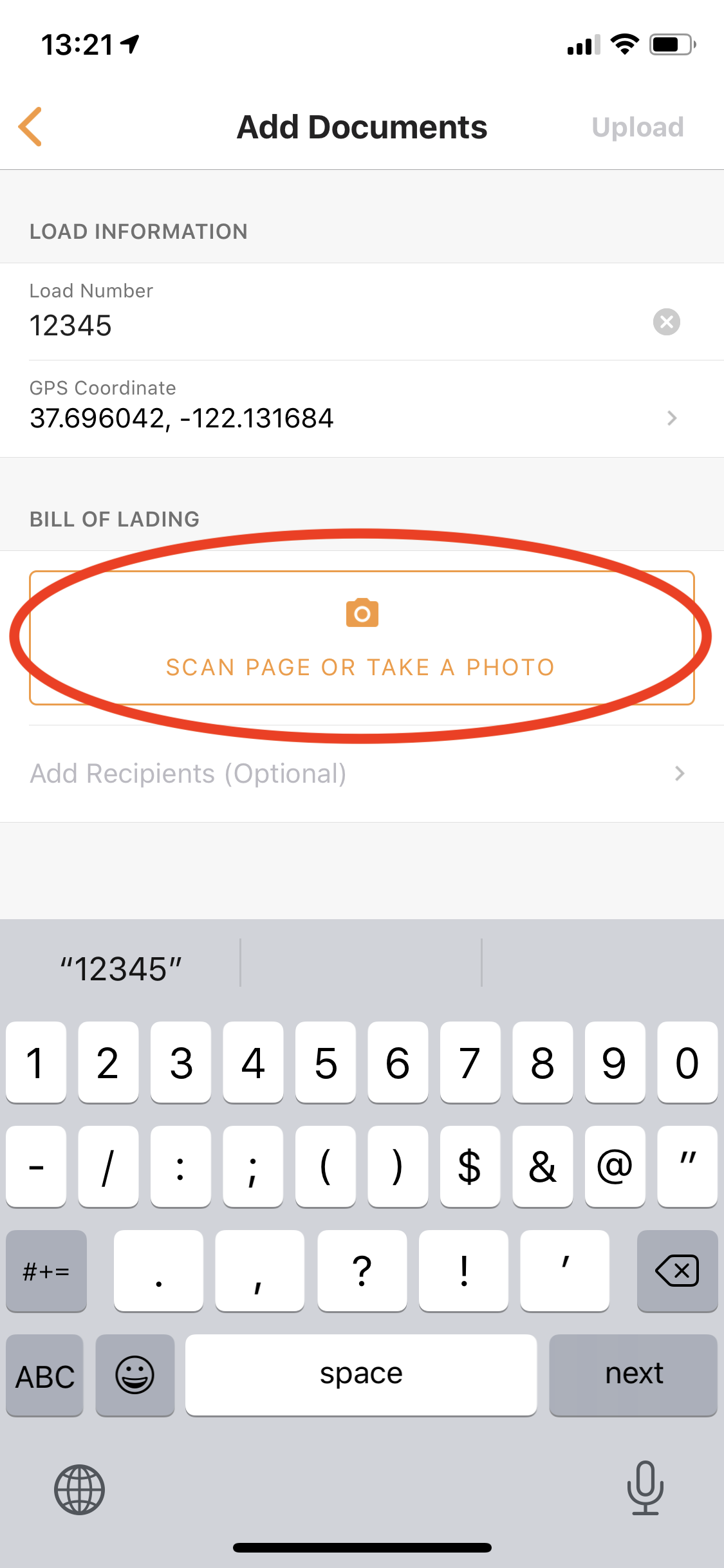Start dictation with the microphone key

645,1488
